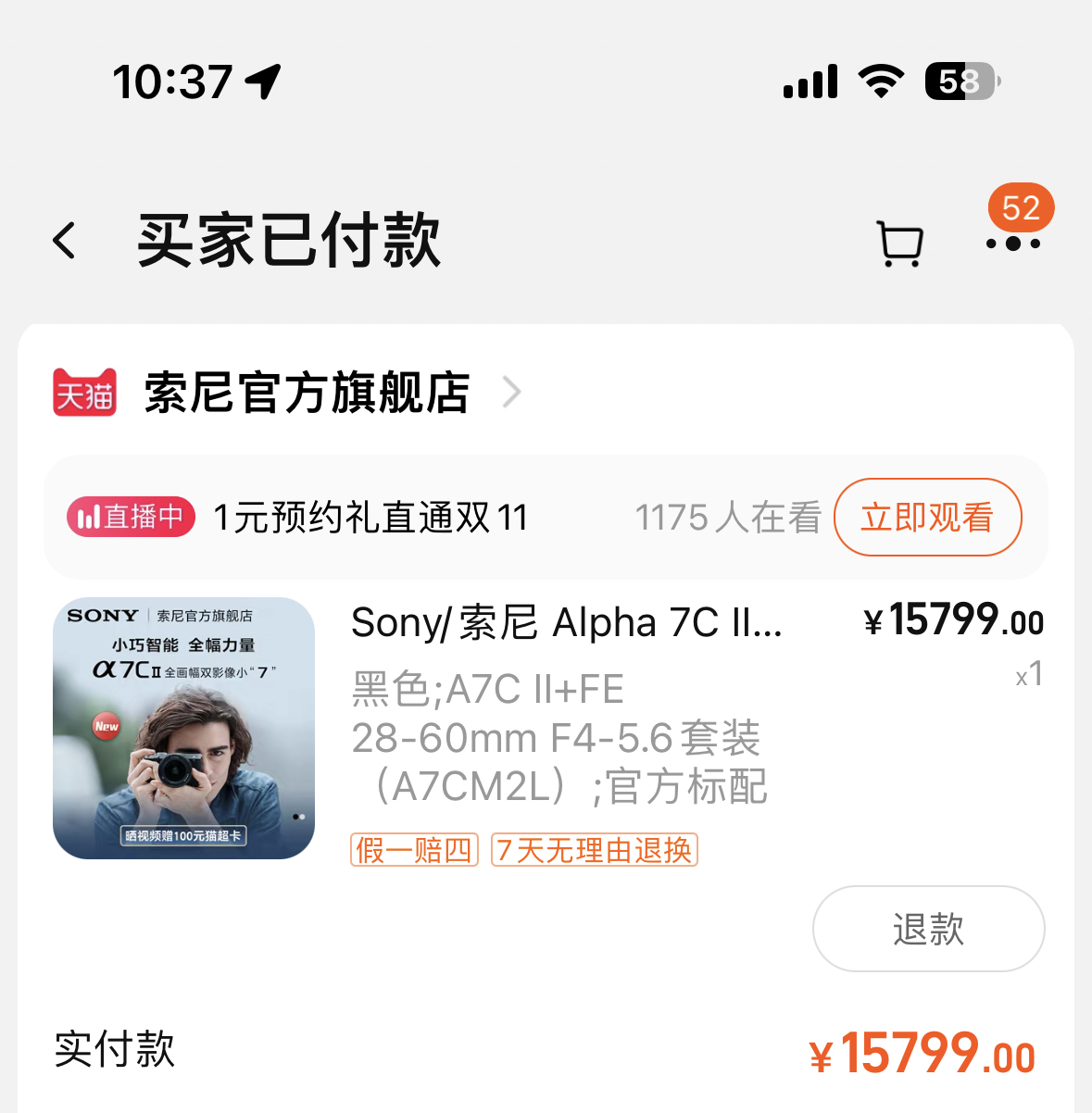Tap the 实付款 total price ¥15799.00
The image size is (1092, 1113).
(931, 1053)
